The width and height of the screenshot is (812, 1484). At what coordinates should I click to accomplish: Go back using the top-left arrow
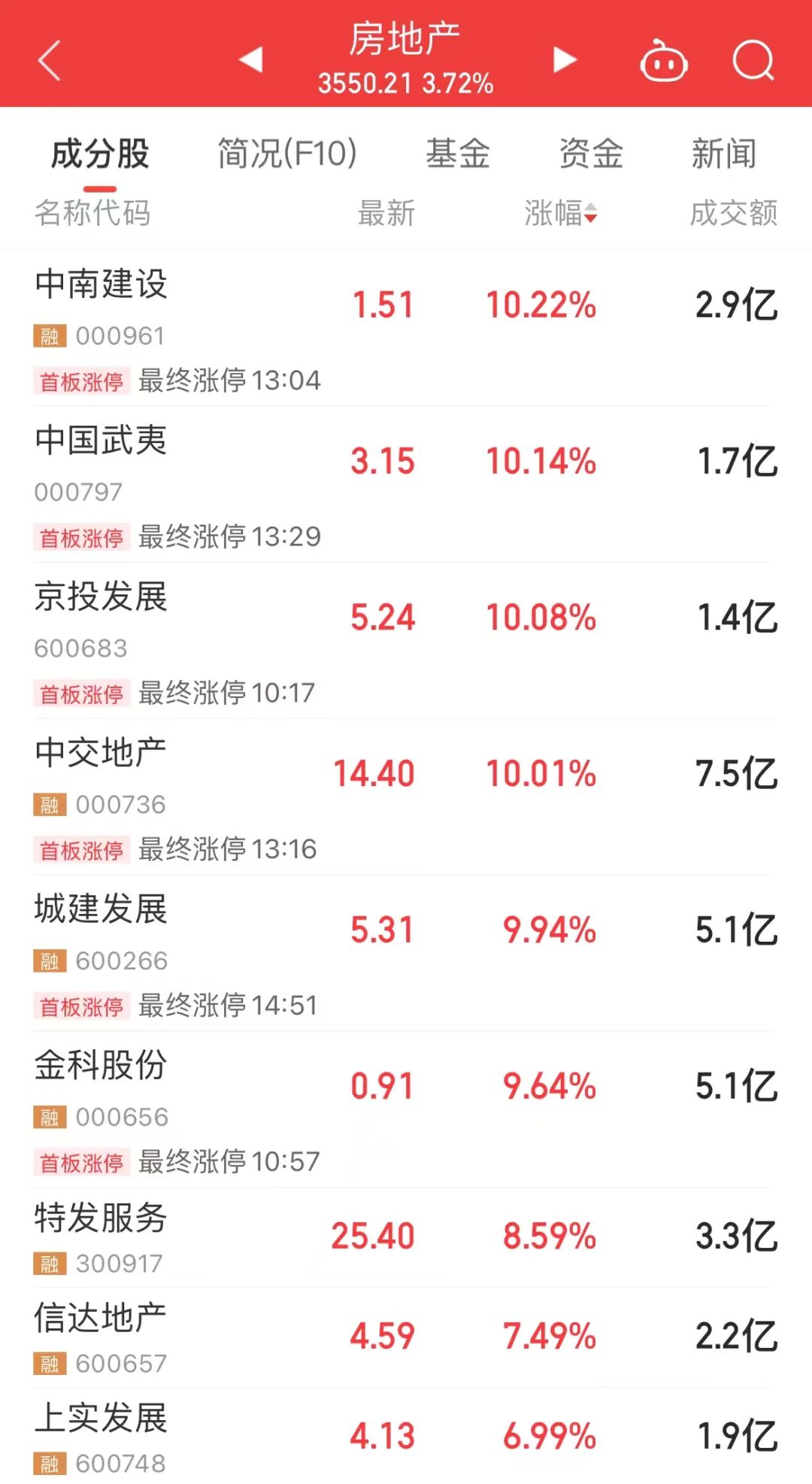pyautogui.click(x=50, y=60)
